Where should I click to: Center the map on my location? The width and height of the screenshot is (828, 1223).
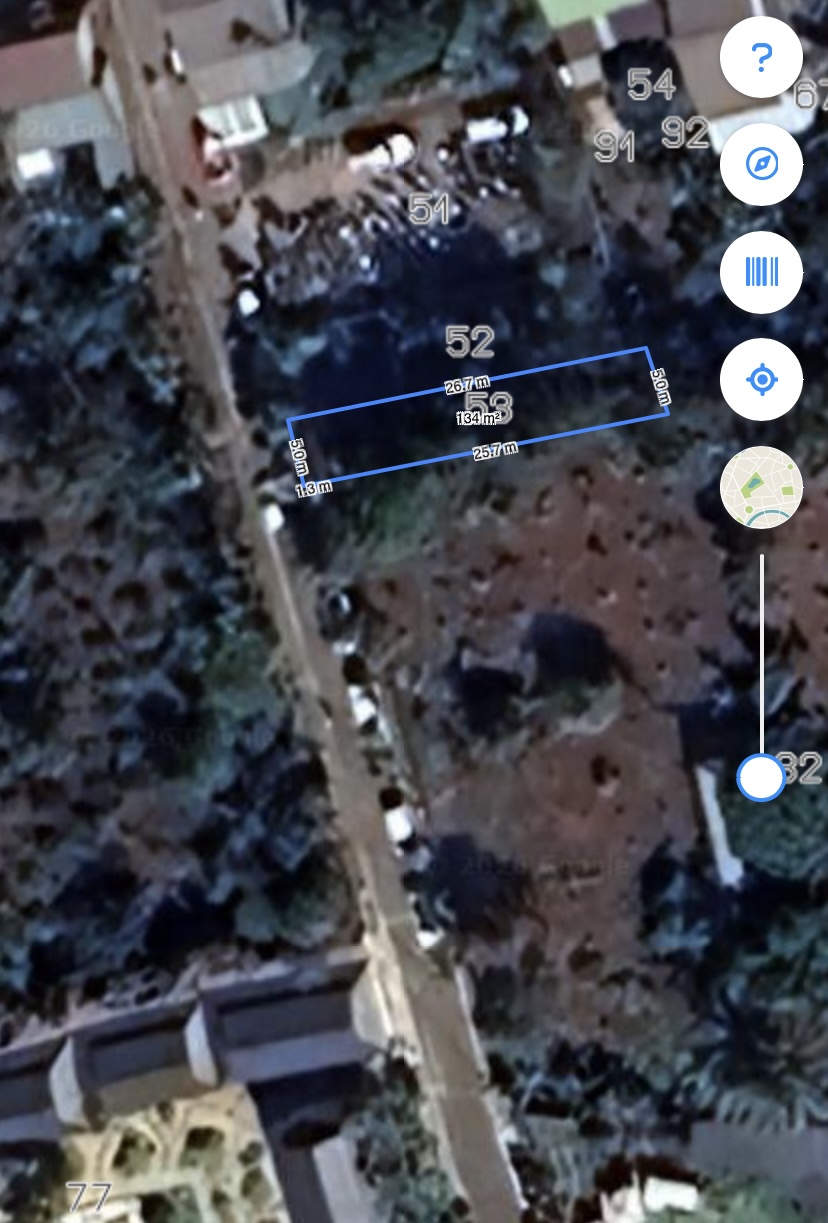761,380
